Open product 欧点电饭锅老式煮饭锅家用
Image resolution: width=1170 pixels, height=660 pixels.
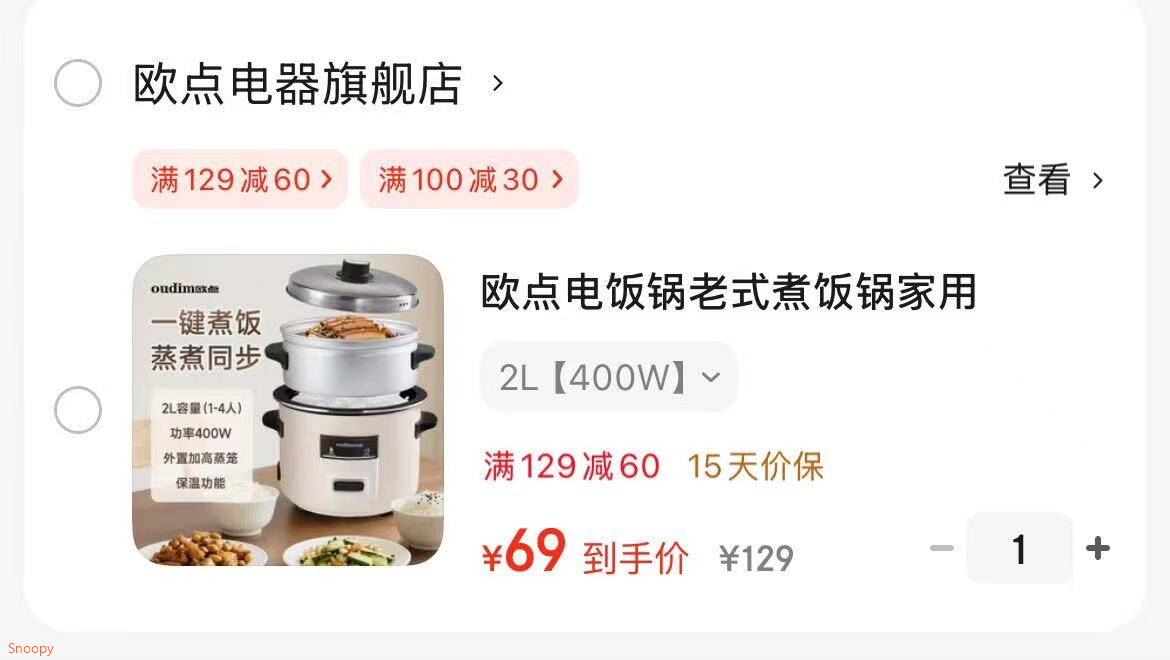pos(728,293)
